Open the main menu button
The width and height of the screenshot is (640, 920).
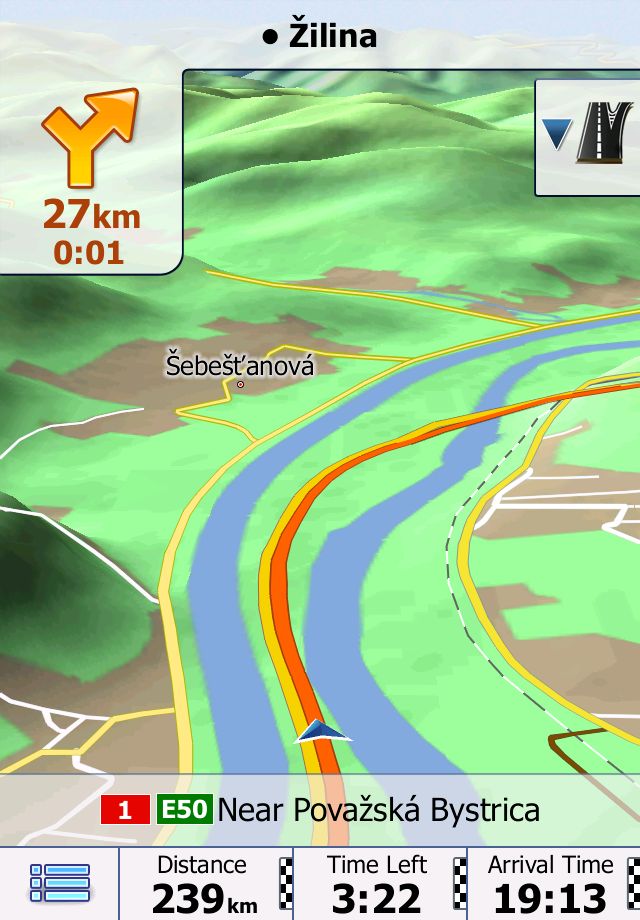(x=59, y=883)
